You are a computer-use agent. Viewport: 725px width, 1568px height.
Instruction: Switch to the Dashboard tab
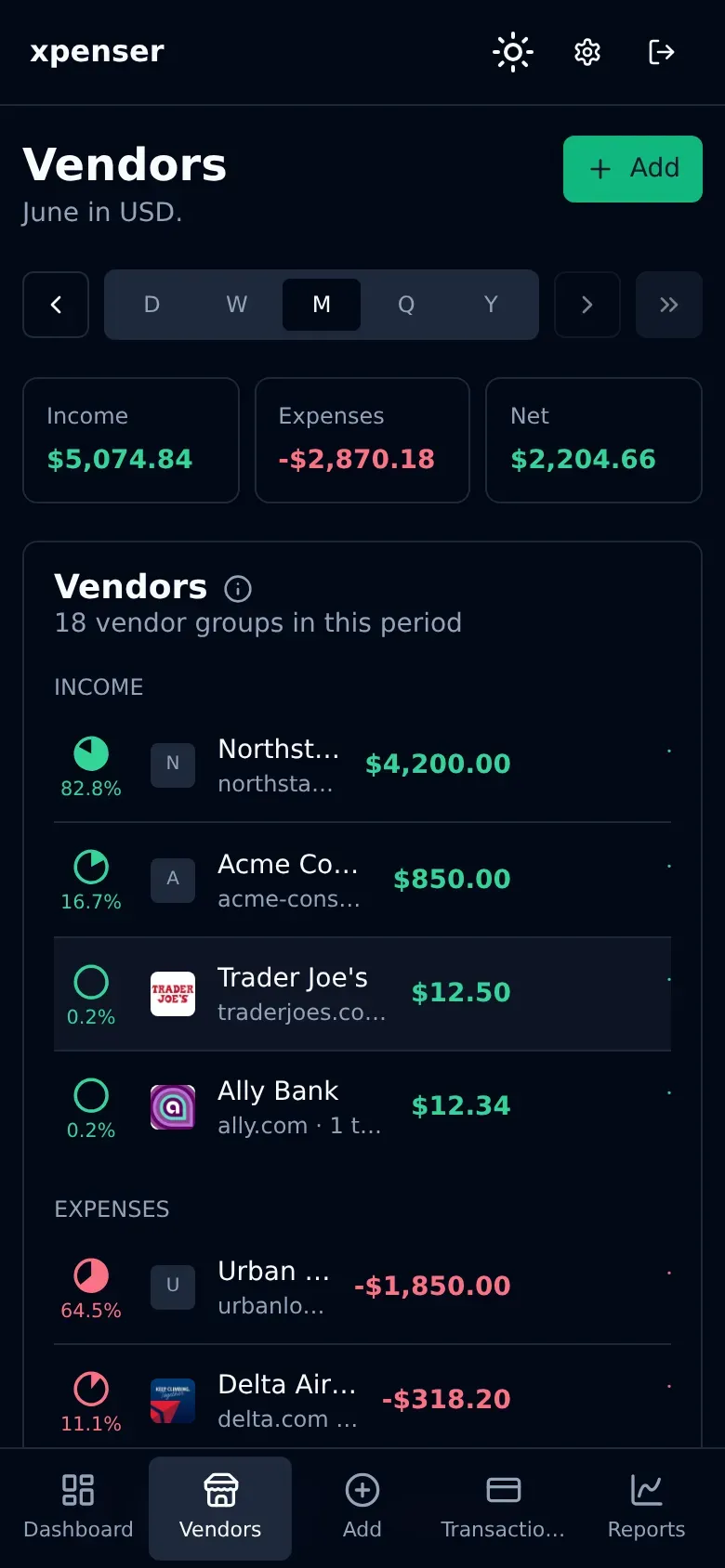78,1508
